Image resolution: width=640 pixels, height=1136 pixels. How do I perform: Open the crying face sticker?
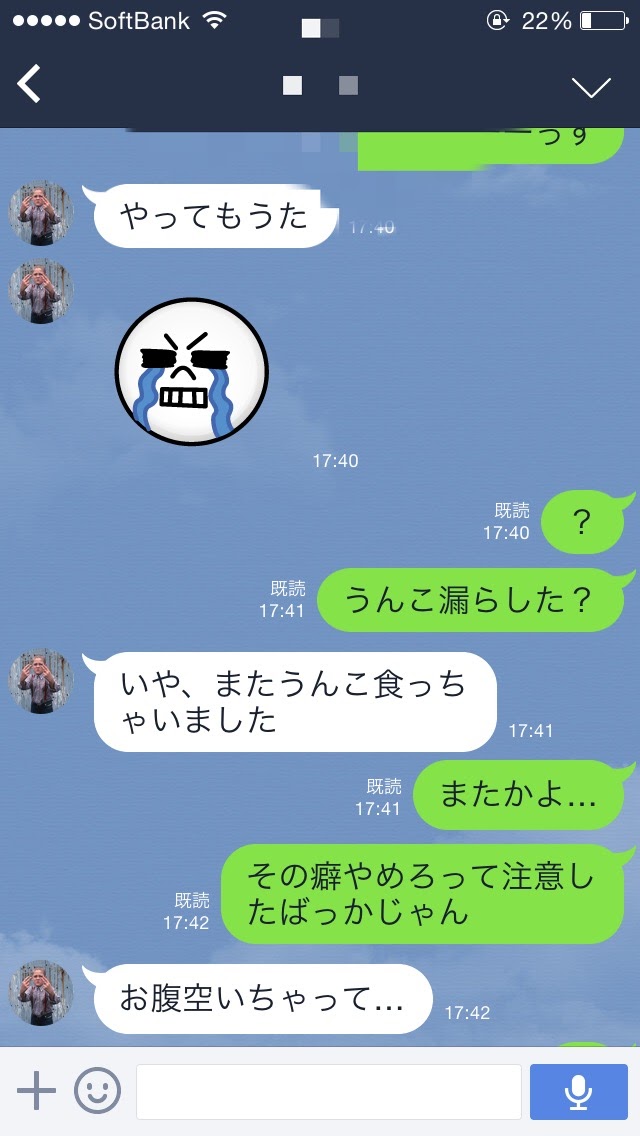191,371
